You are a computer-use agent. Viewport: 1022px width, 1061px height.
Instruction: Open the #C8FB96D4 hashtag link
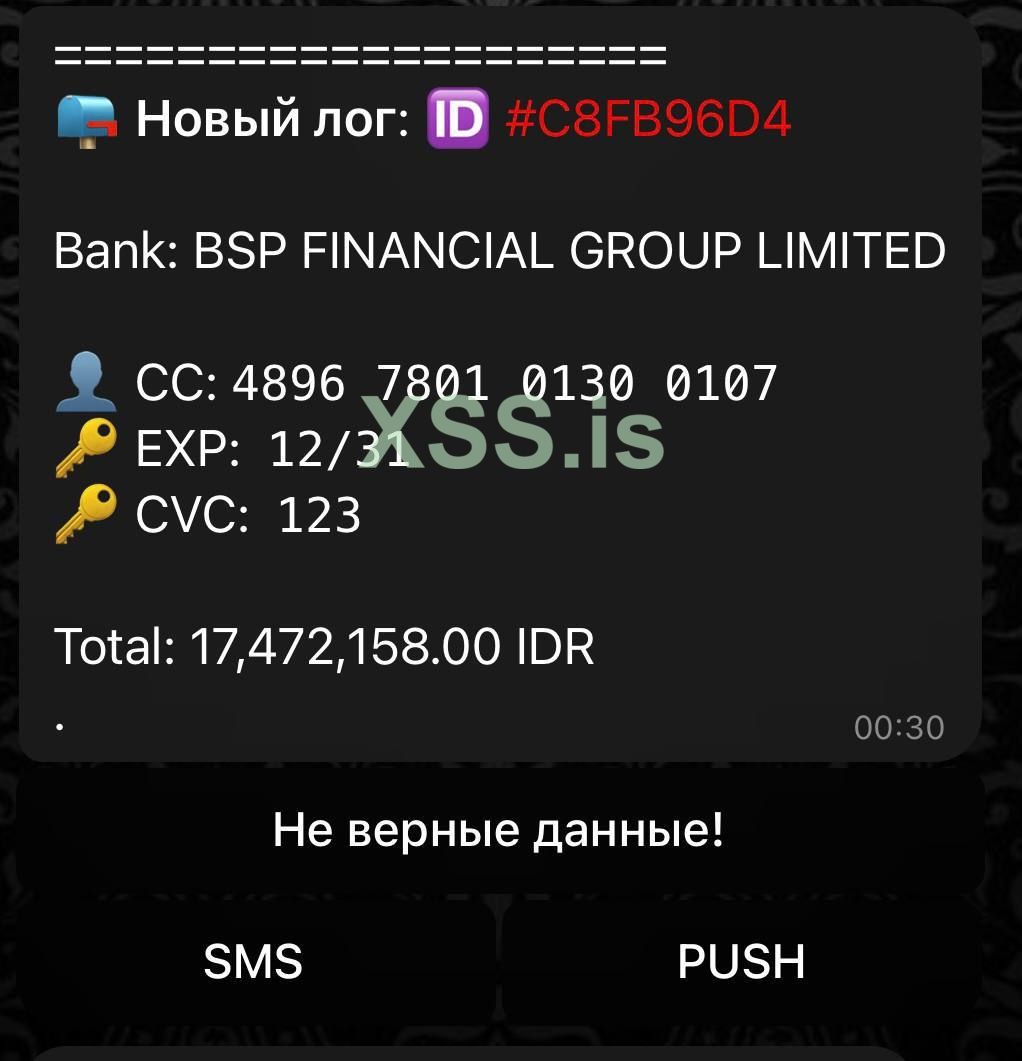coord(649,120)
